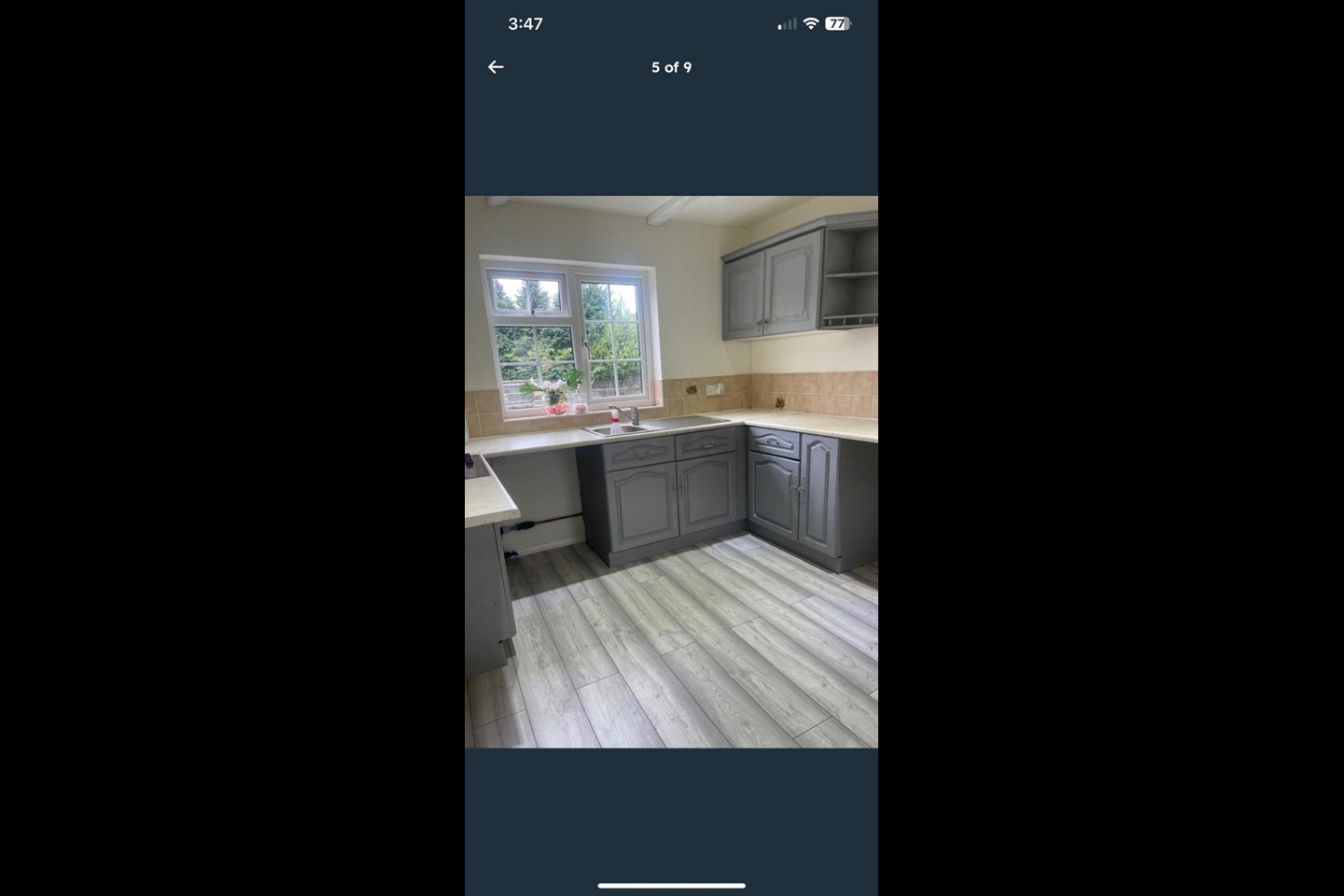
Task: Tap the kitchen photo in the gallery
Action: 671,471
